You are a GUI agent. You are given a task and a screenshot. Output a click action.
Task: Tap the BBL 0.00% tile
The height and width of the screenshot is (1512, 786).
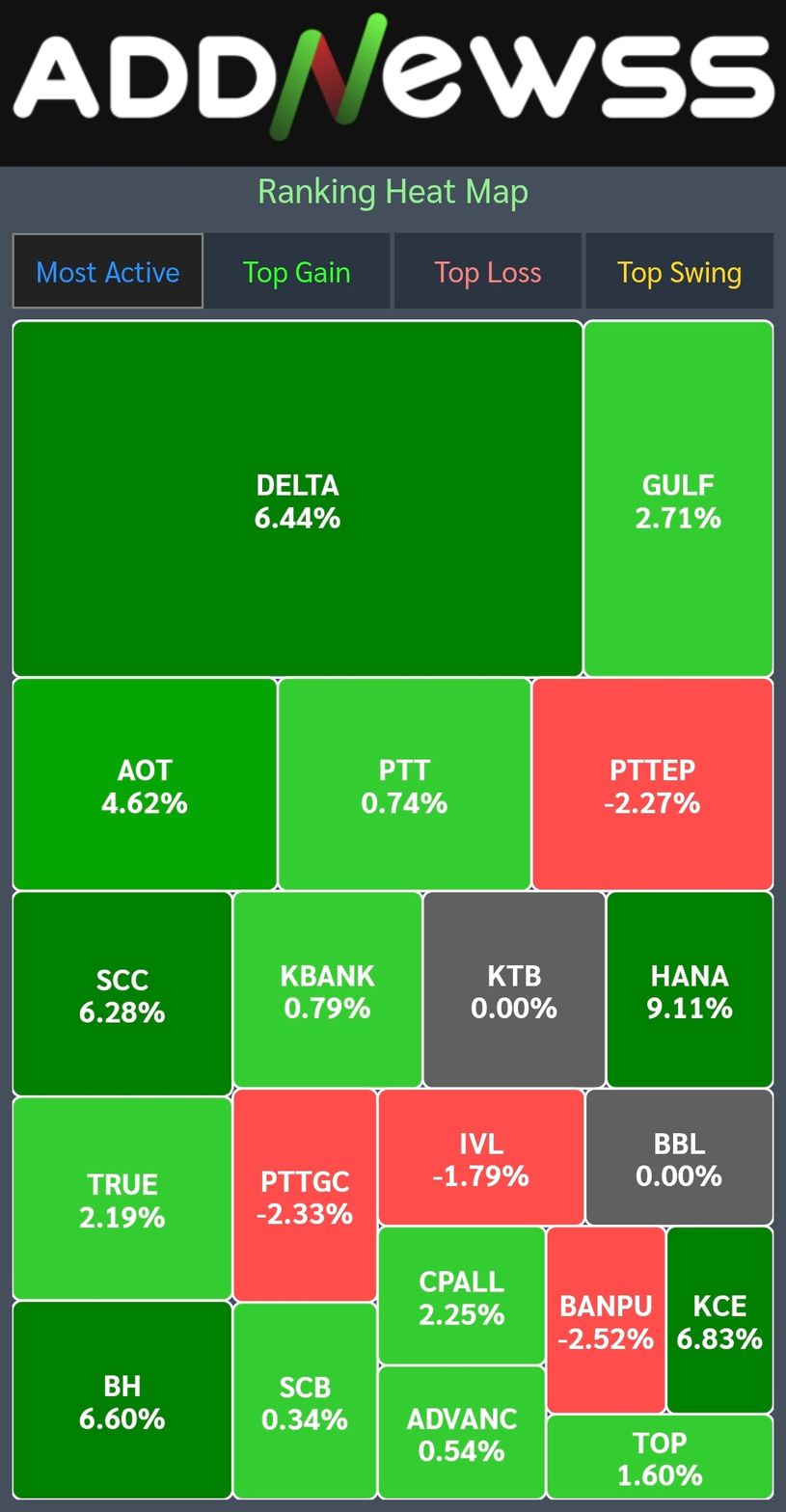coord(679,1158)
